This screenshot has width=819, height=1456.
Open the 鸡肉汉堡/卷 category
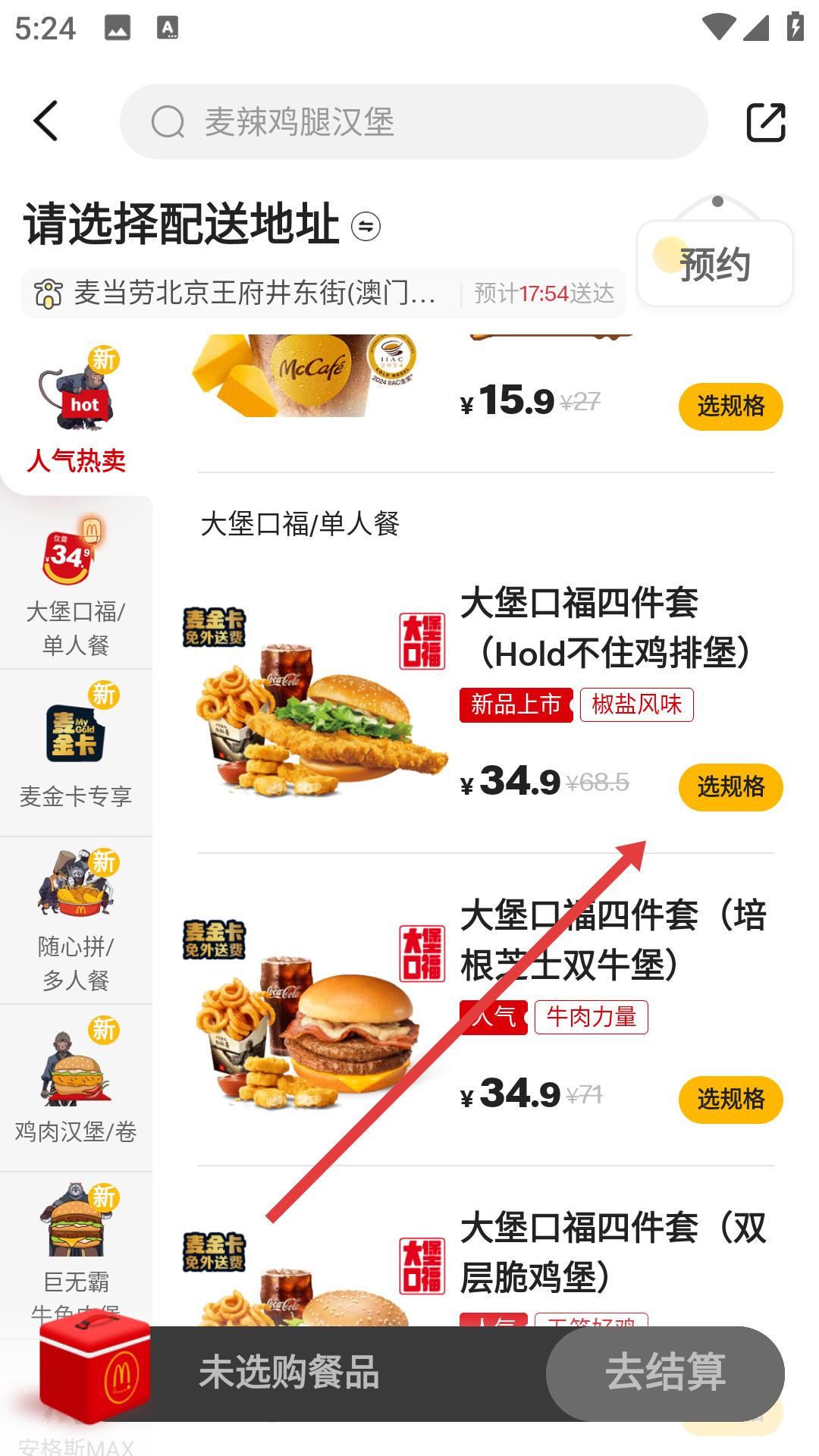point(76,1086)
